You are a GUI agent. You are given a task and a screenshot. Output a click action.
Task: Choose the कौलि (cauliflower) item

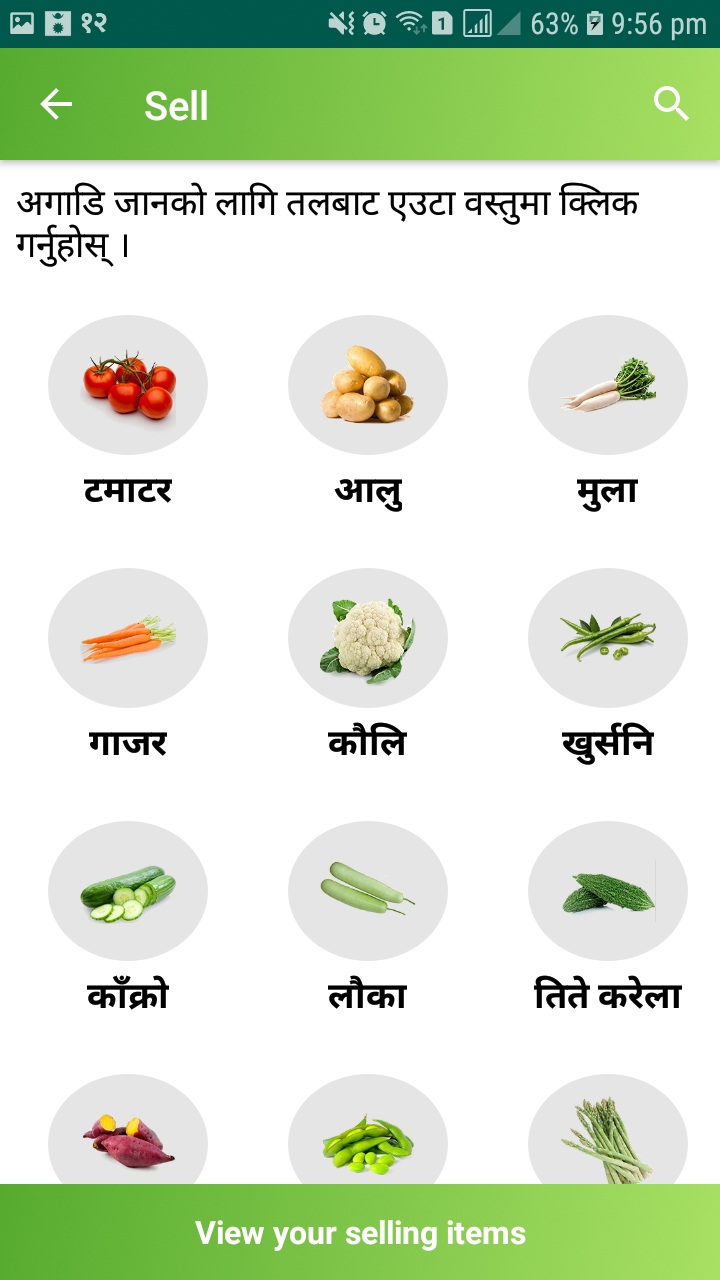click(x=368, y=639)
